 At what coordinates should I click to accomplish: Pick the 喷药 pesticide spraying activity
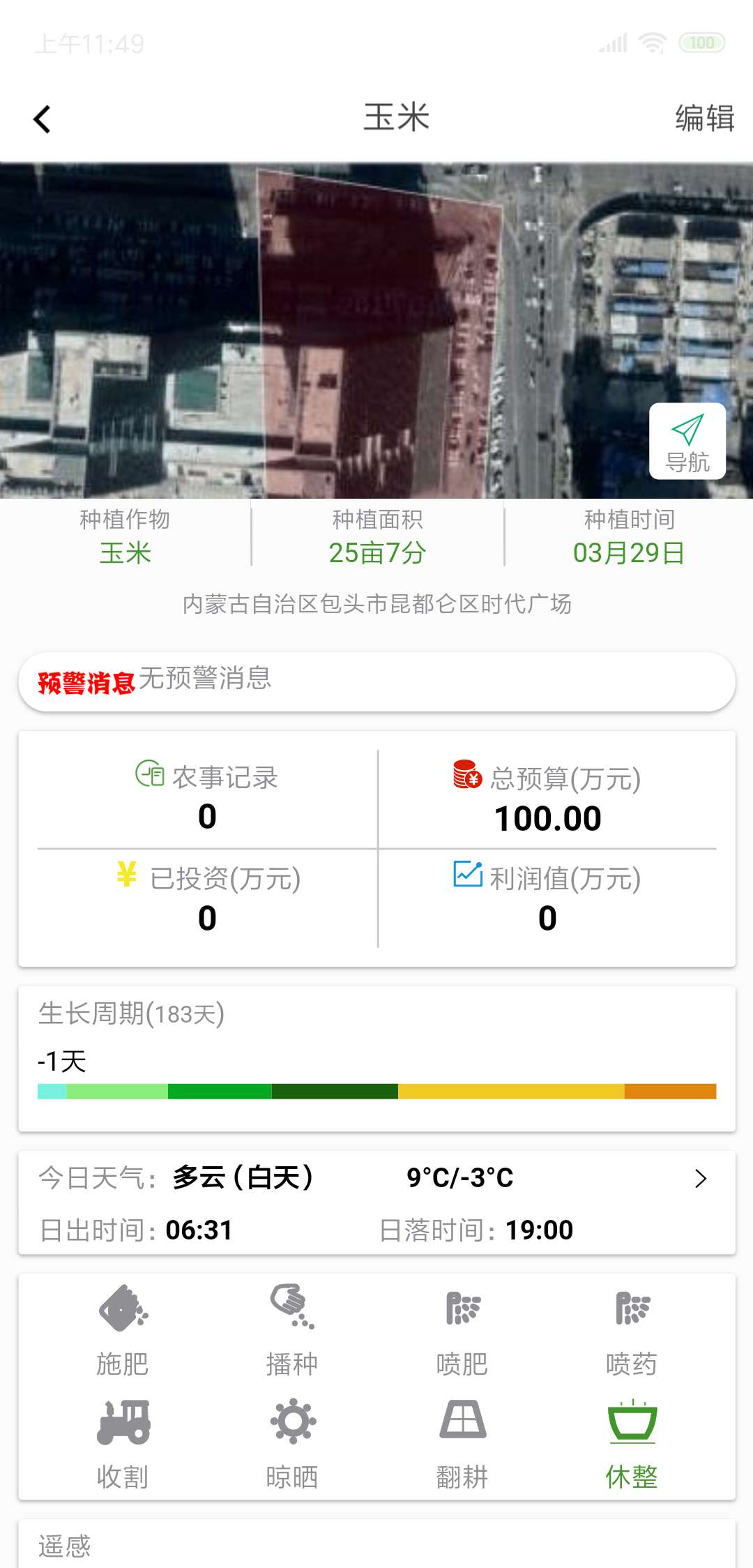pos(632,1330)
